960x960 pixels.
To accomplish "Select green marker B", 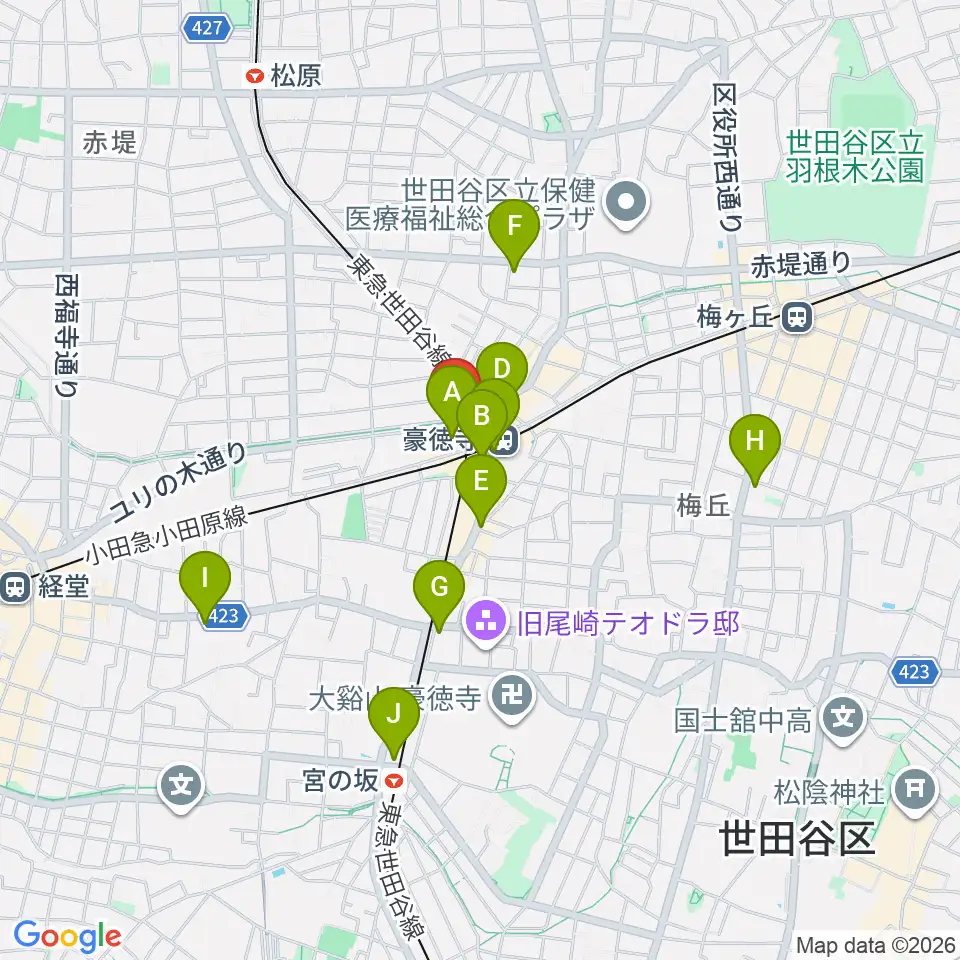I will pyautogui.click(x=482, y=419).
